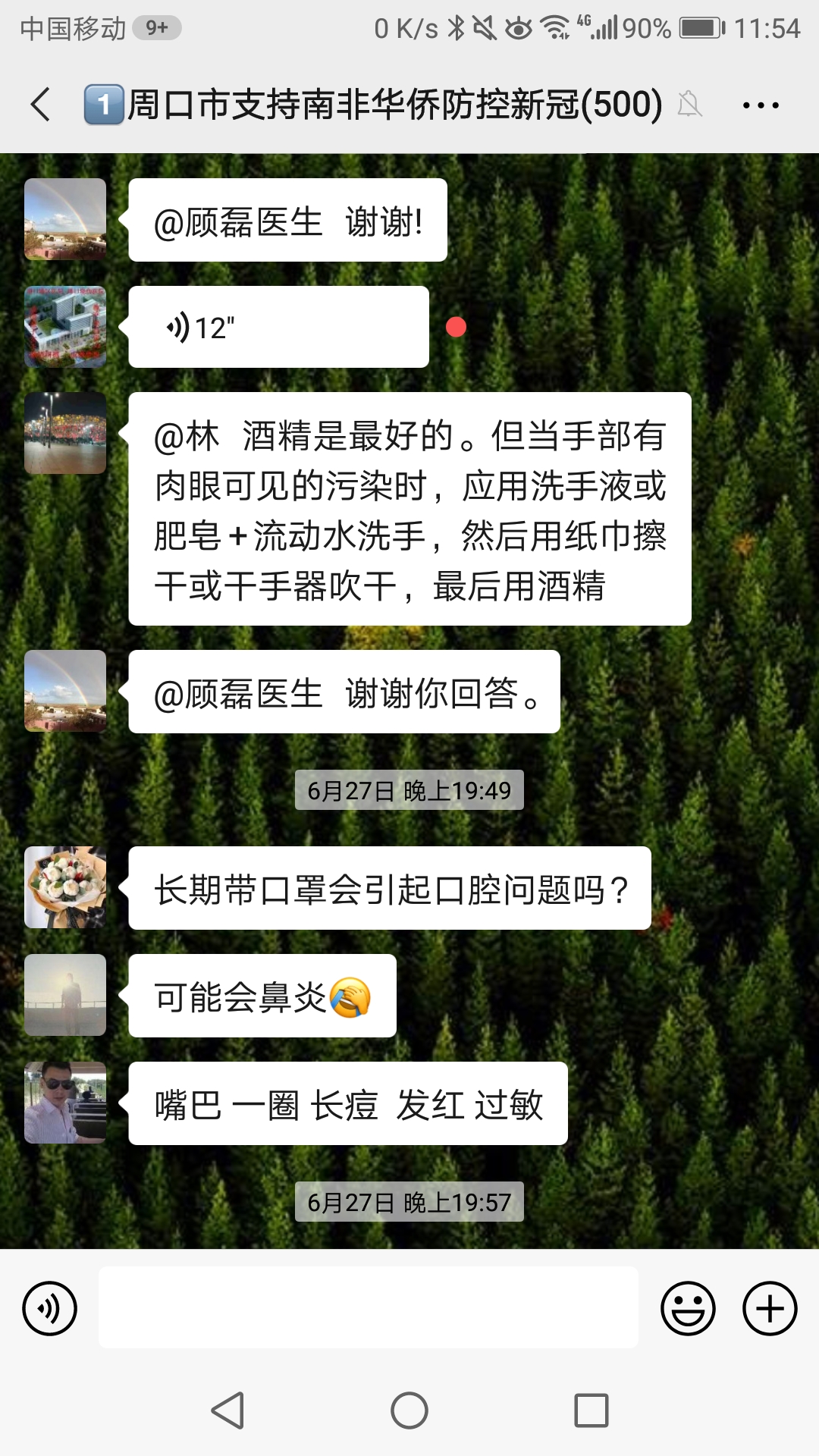The image size is (819, 1456).
Task: Open avatar of sender who wrote 可能会鼻炎
Action: click(65, 995)
